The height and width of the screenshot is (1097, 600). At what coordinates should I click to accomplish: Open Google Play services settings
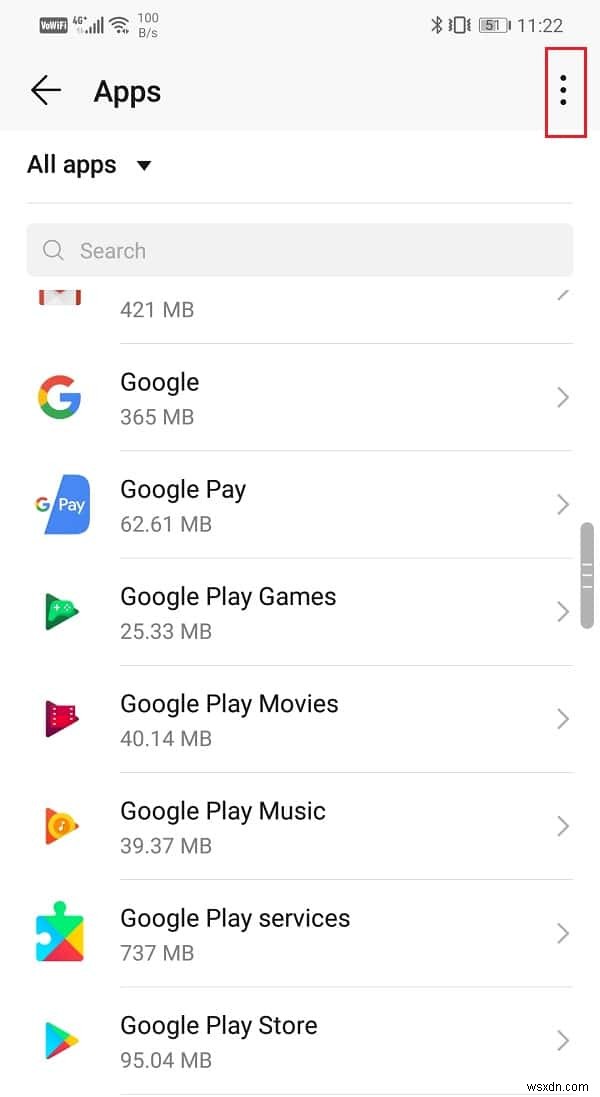pos(300,933)
